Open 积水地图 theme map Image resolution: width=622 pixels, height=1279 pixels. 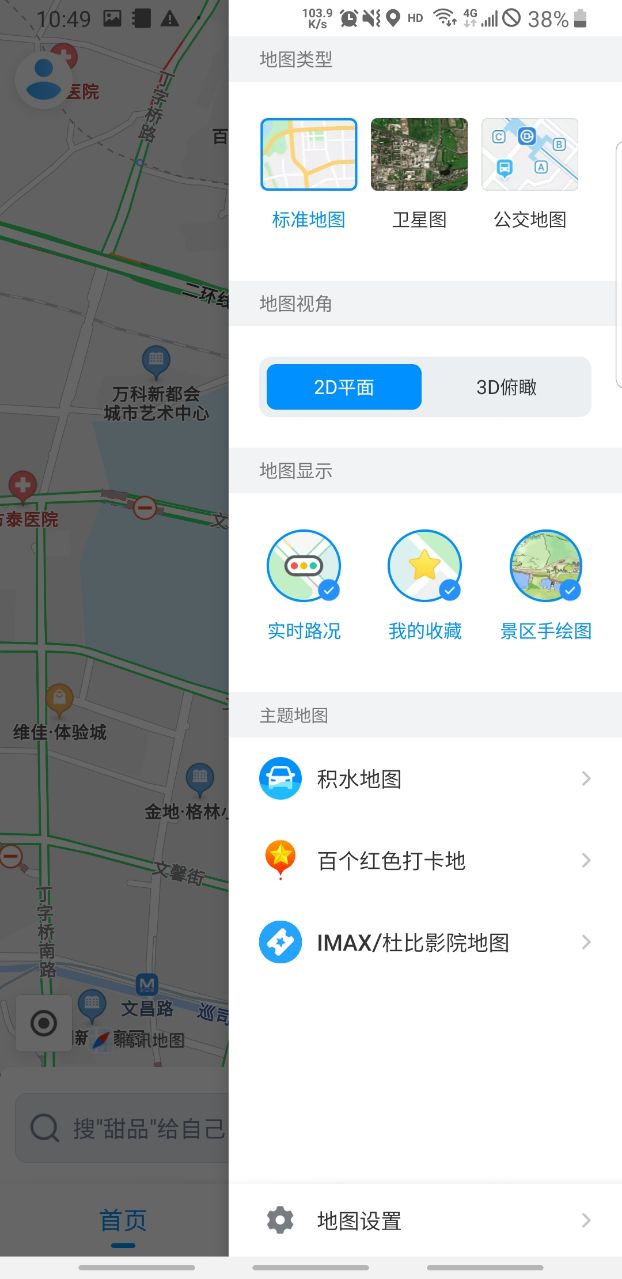(x=425, y=779)
